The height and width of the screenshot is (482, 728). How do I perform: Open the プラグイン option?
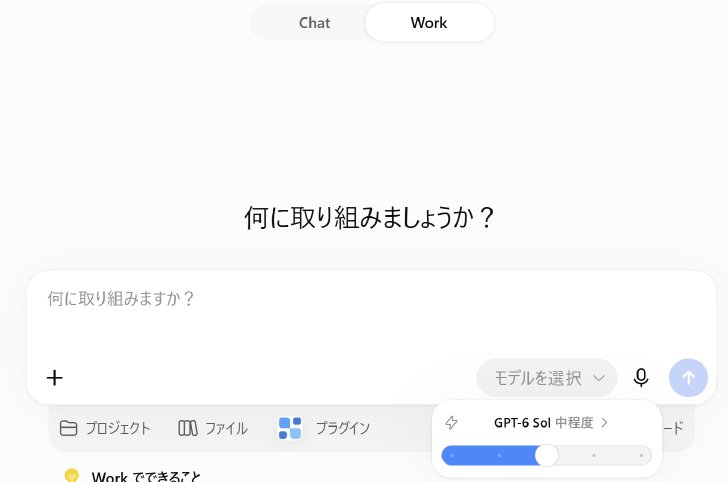324,428
